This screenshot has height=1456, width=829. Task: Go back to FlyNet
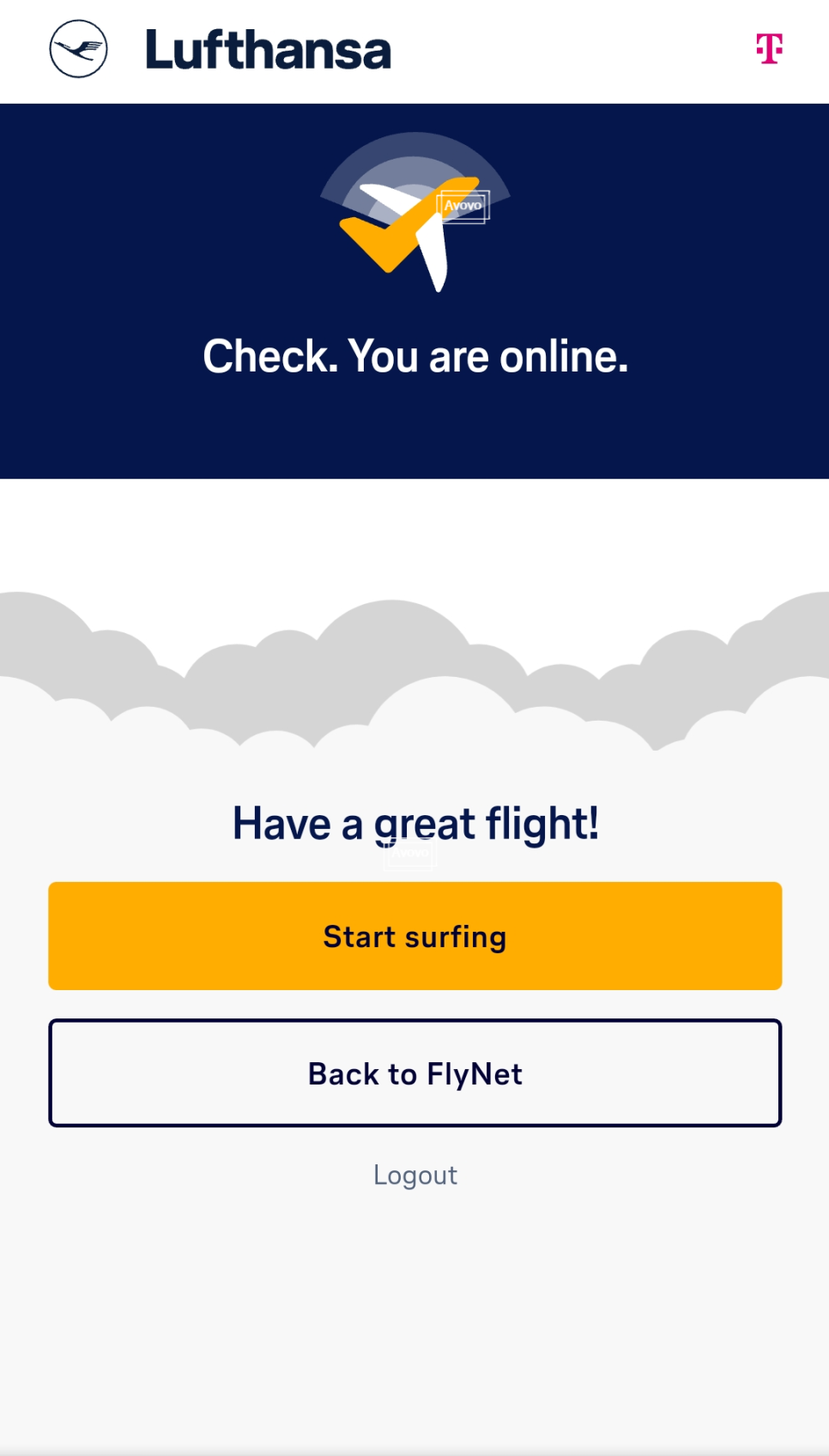[x=414, y=1073]
